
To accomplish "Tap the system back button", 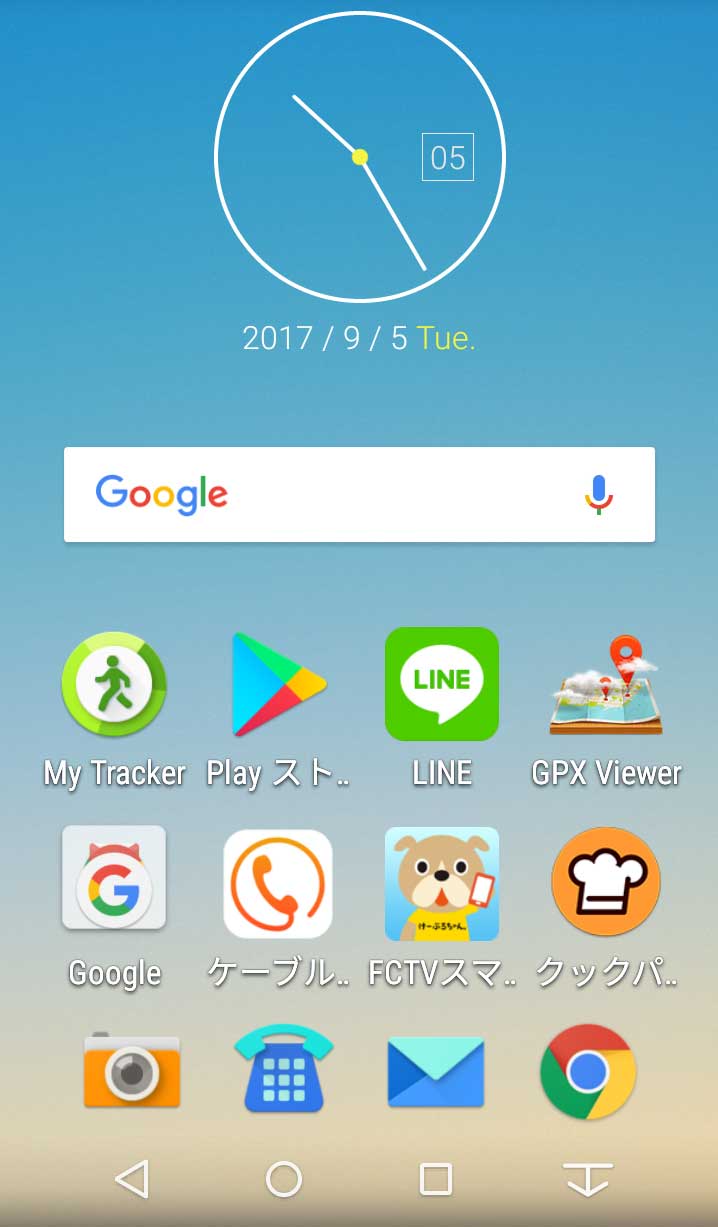I will pyautogui.click(x=132, y=1179).
